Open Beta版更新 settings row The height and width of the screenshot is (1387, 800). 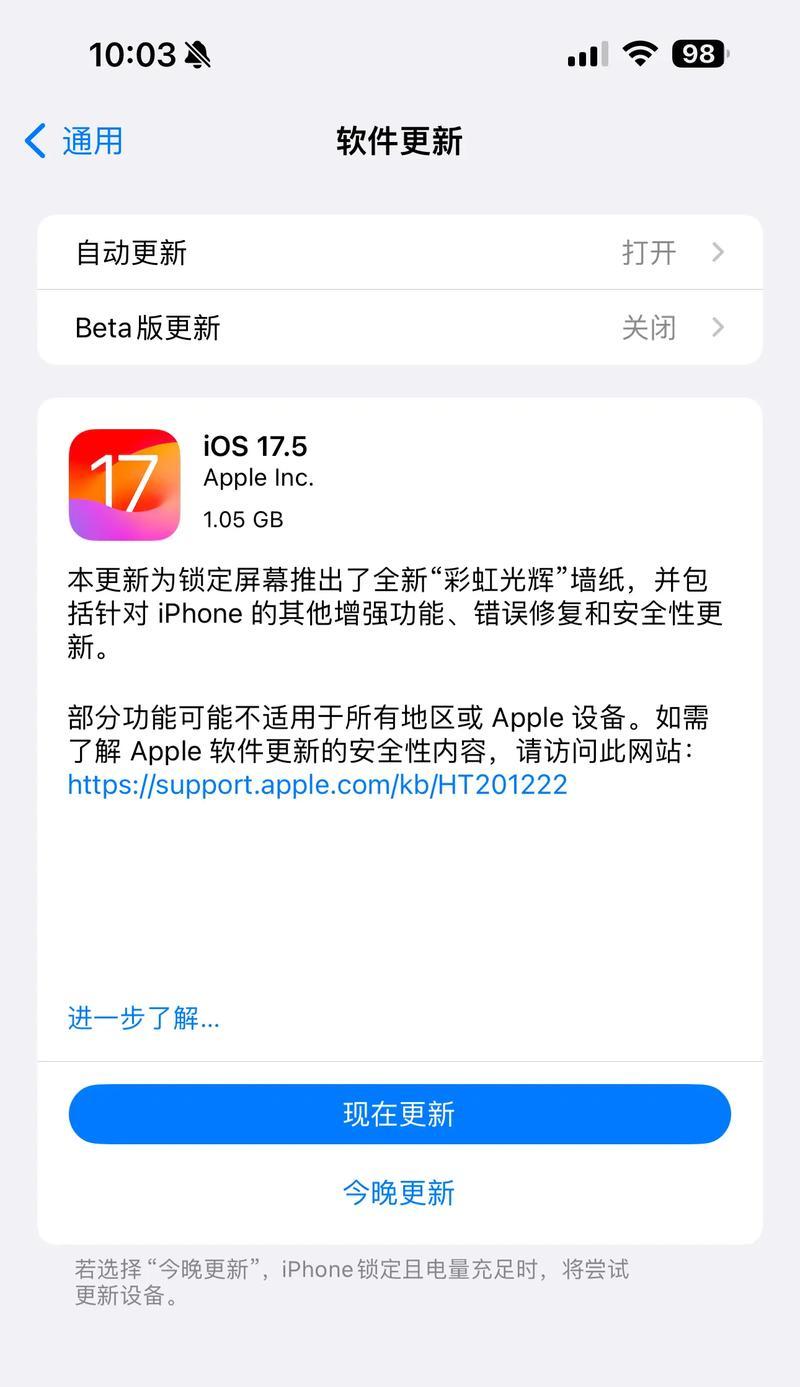(x=400, y=328)
